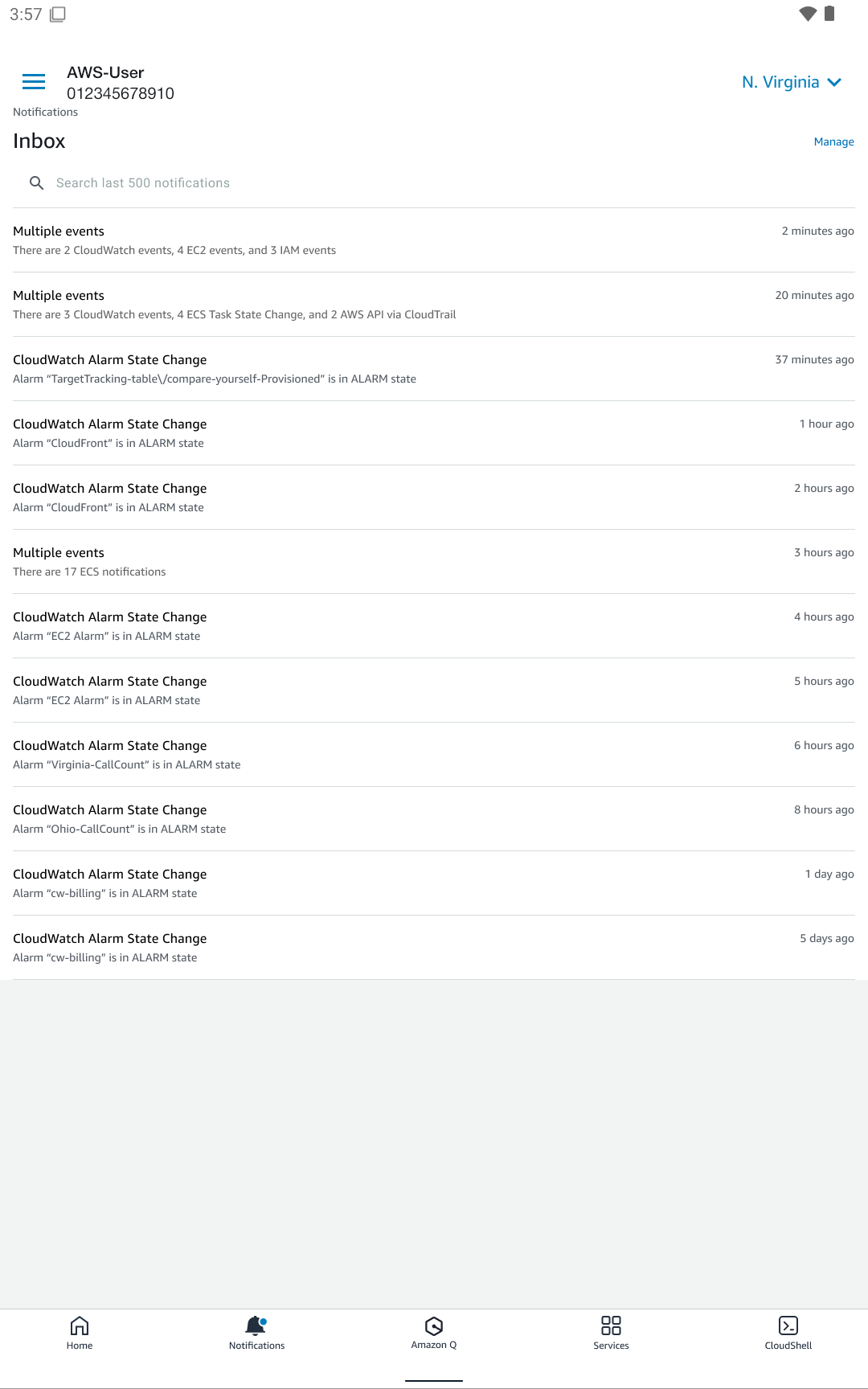This screenshot has width=868, height=1389.
Task: Switch to the Amazon Q tab
Action: [x=434, y=1333]
